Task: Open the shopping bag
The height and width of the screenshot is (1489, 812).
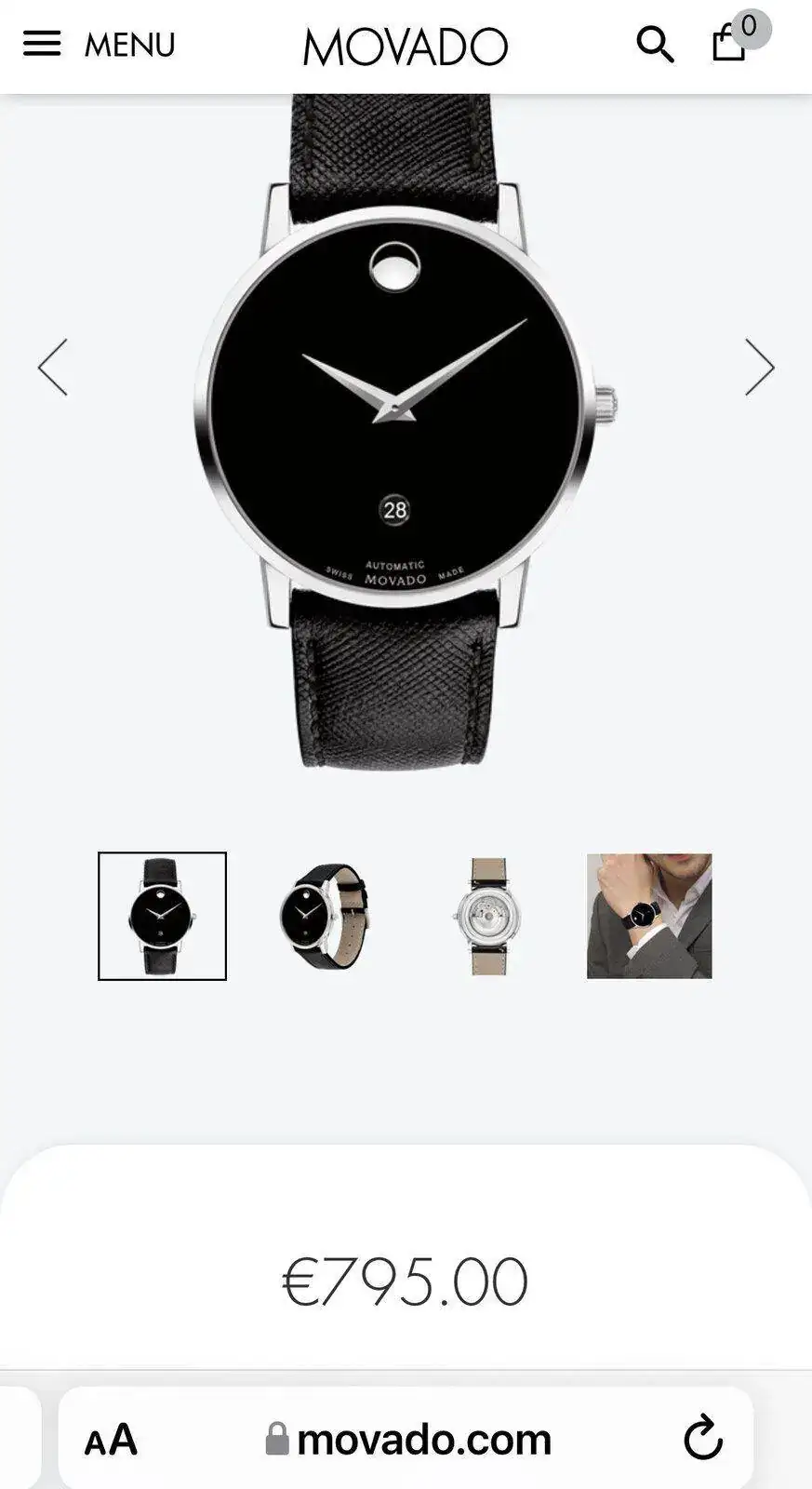Action: coord(730,43)
